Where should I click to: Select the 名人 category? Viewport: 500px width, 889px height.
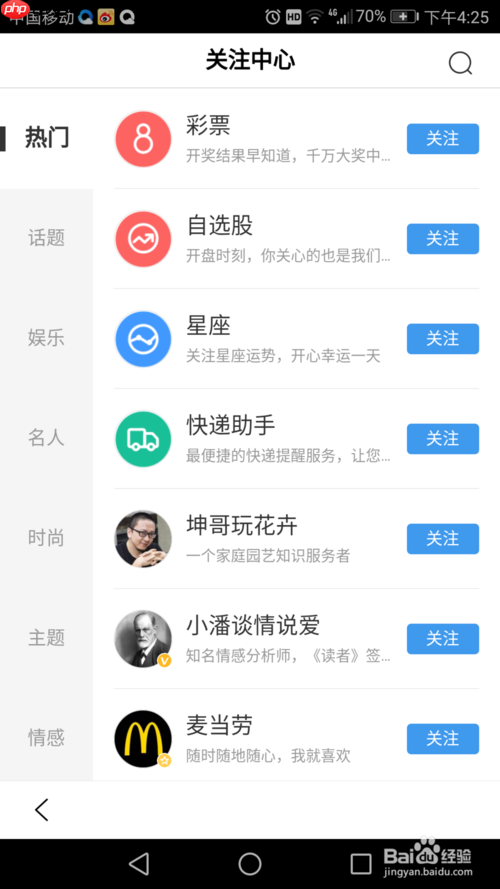pos(46,438)
